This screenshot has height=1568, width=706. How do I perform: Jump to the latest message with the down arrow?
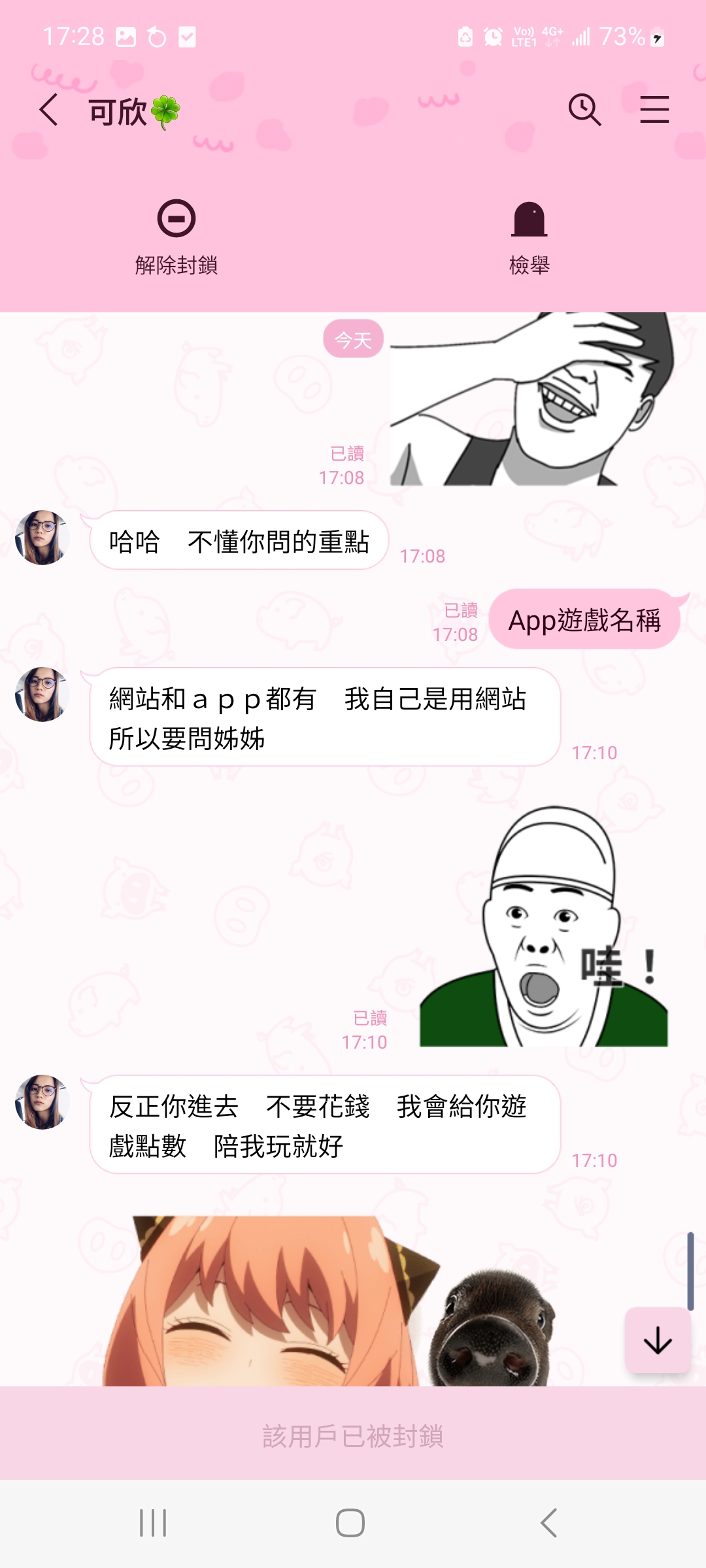658,1341
